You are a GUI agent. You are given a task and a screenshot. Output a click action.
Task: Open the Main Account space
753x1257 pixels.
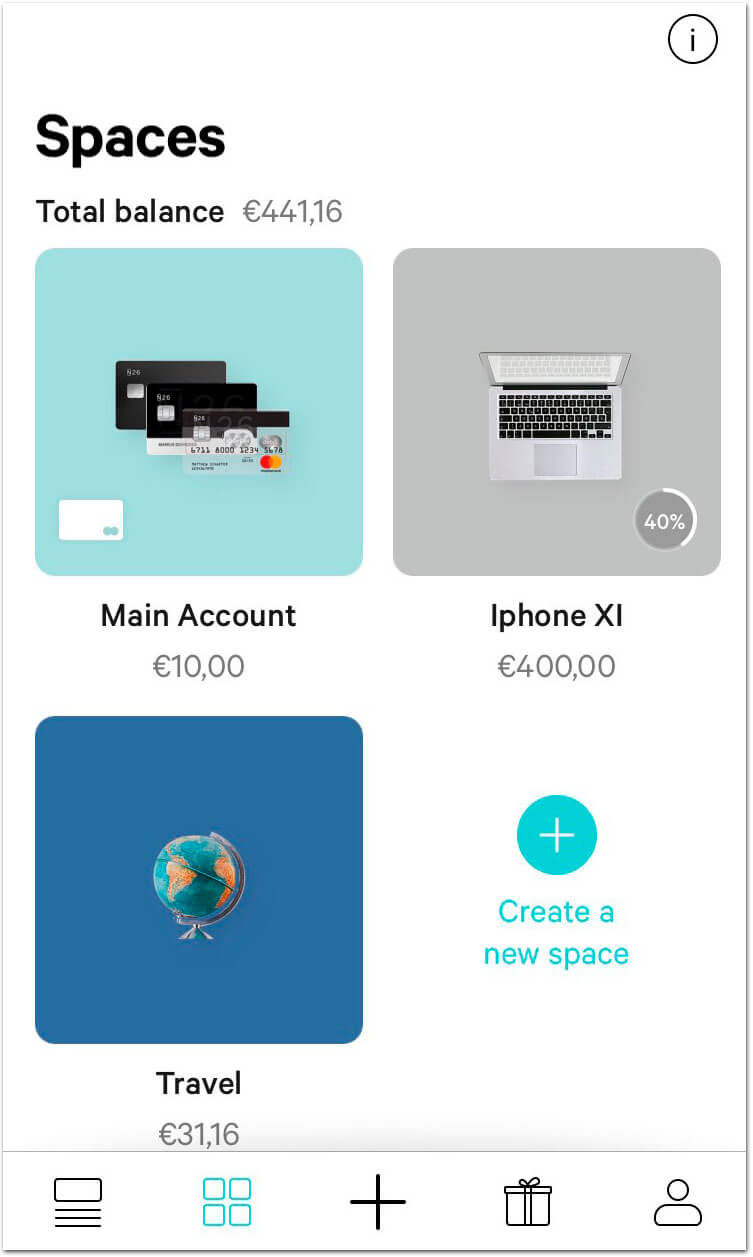point(199,412)
